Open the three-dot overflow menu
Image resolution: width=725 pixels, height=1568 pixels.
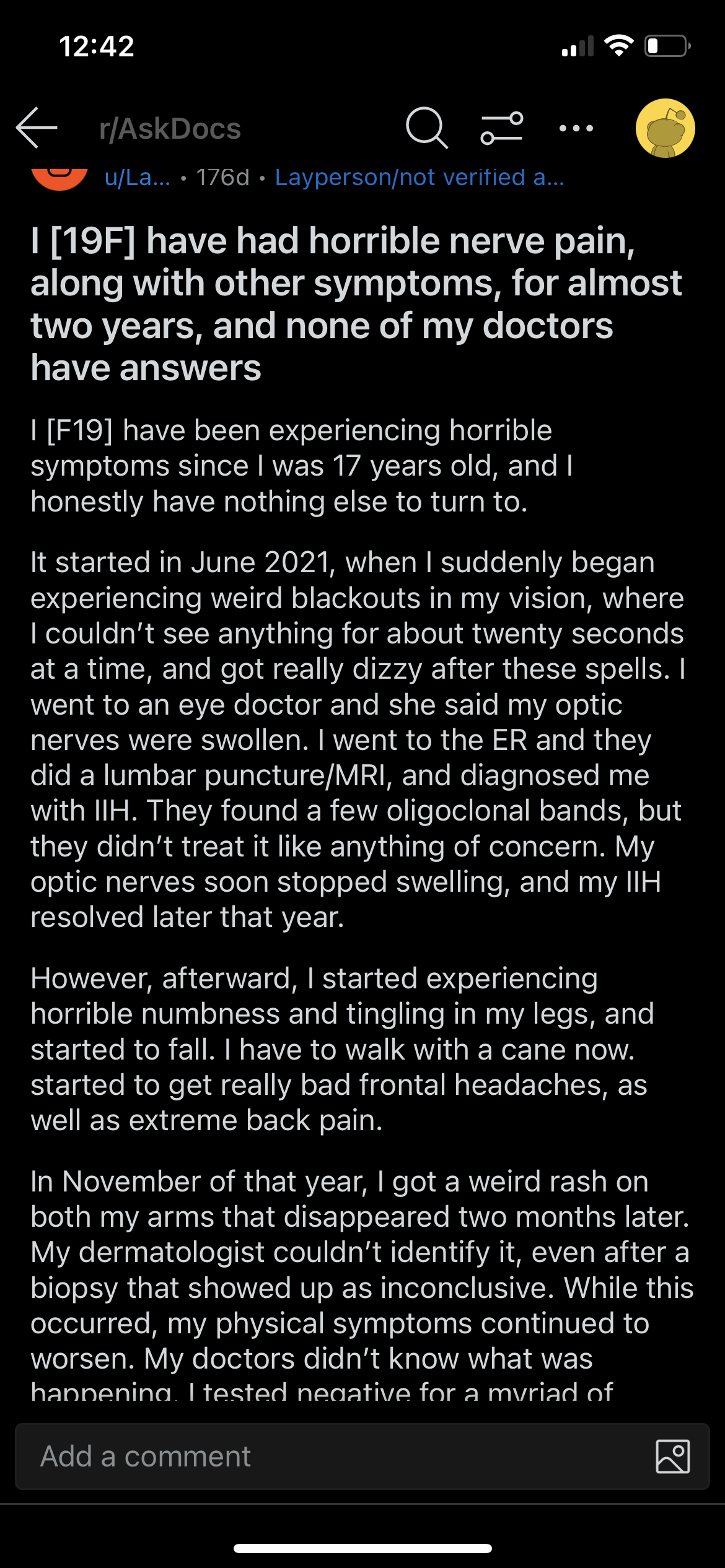576,128
